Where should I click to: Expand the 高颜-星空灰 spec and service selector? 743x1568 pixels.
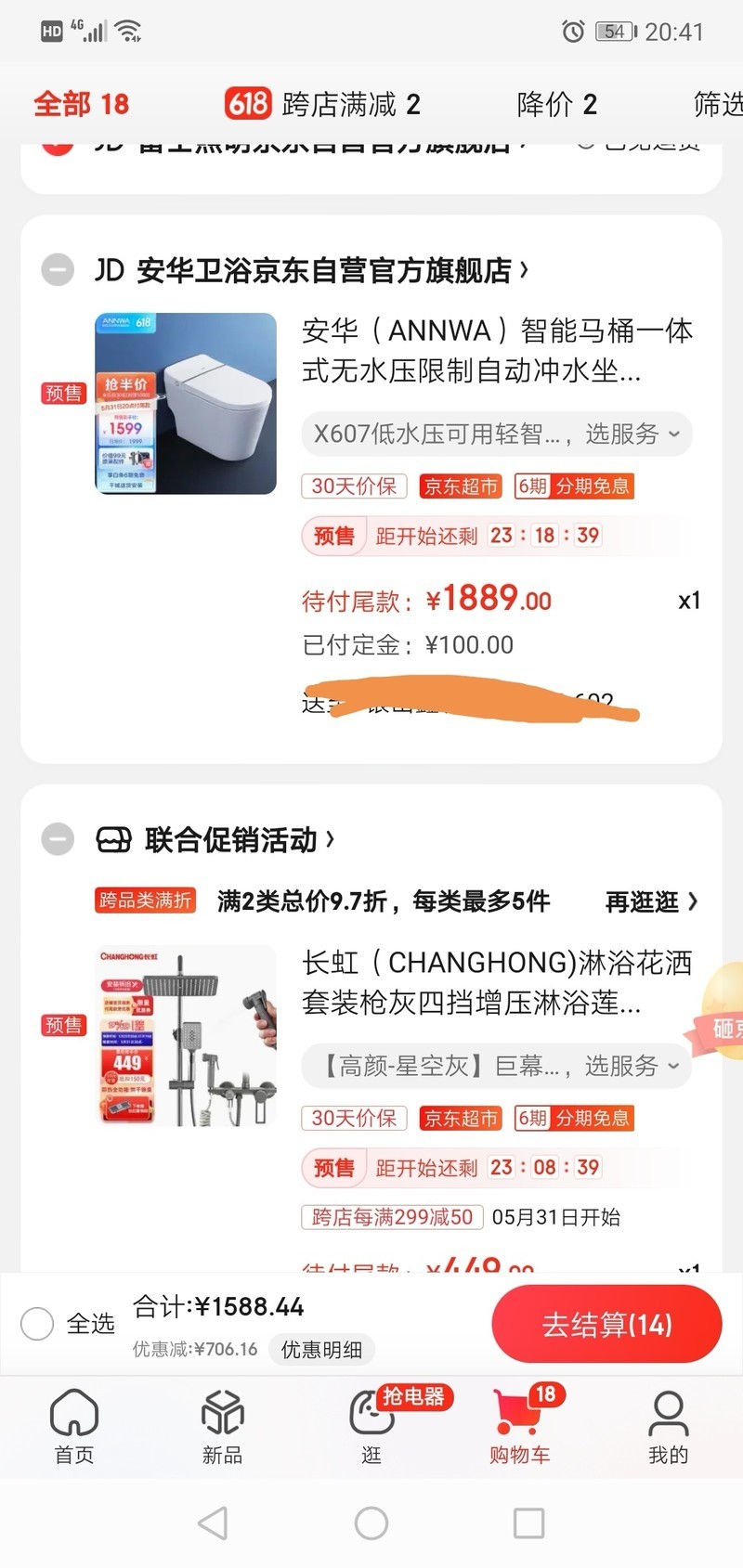tap(497, 1066)
